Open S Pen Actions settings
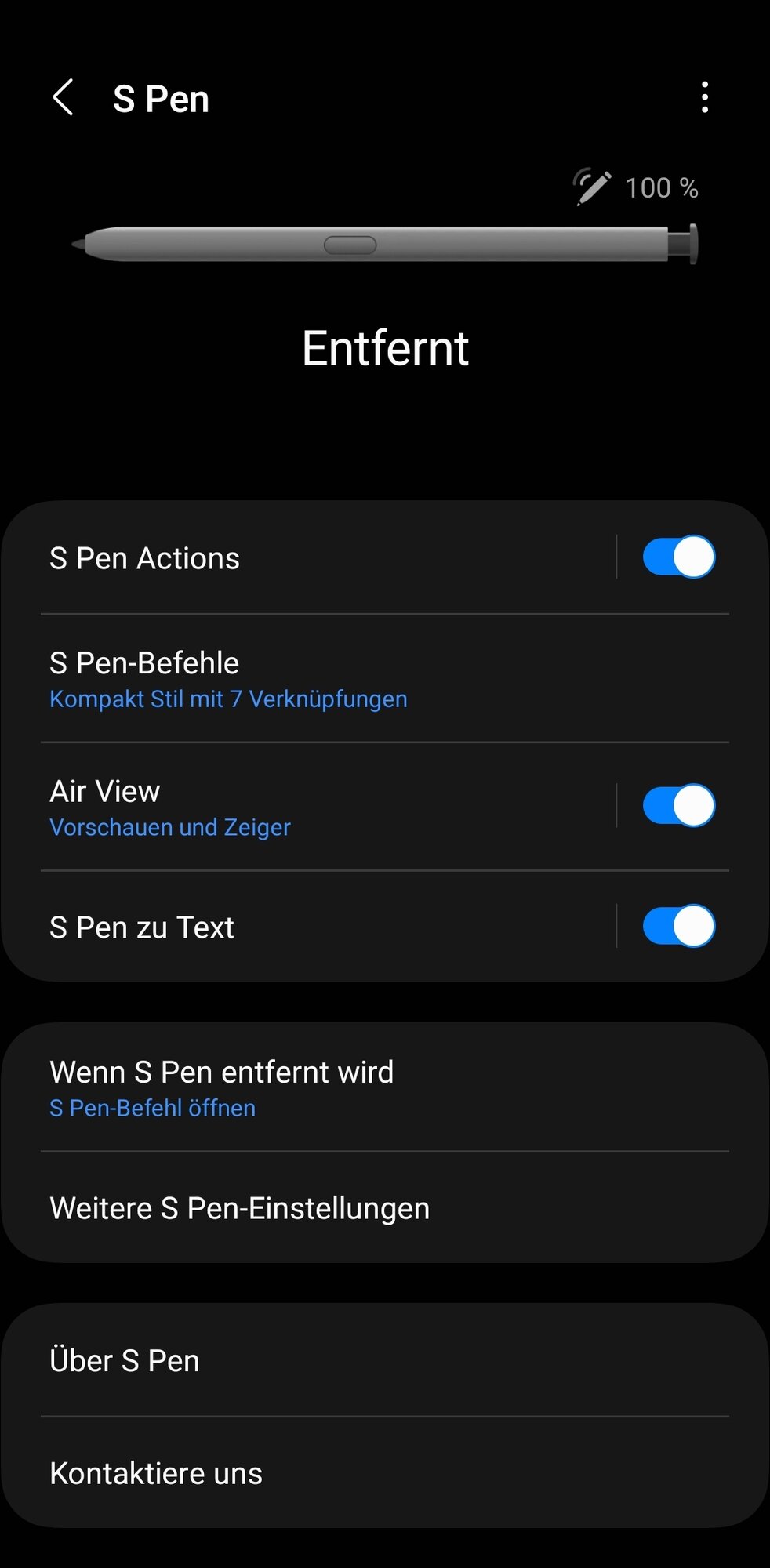770x1568 pixels. (314, 558)
